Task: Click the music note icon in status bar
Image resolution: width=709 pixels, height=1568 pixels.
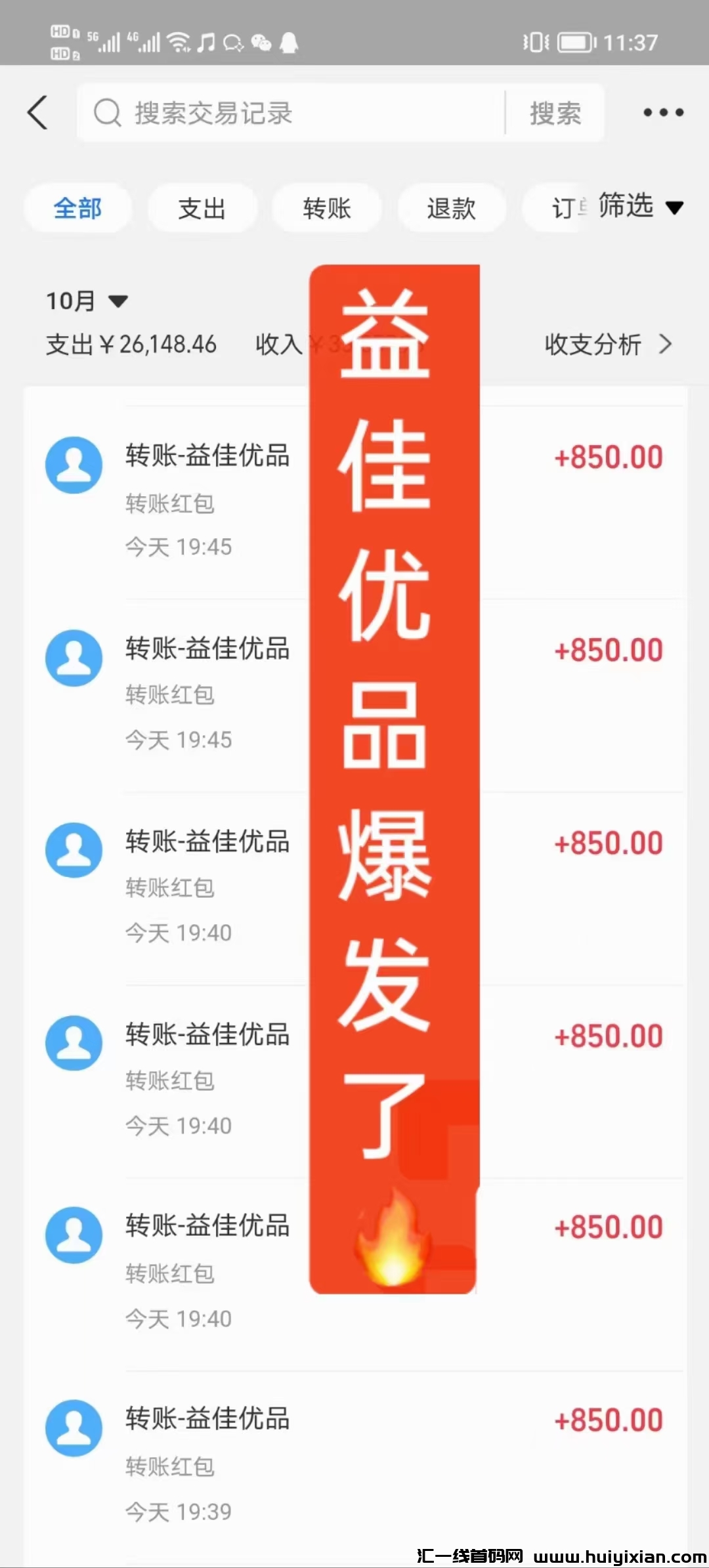Action: [x=207, y=43]
